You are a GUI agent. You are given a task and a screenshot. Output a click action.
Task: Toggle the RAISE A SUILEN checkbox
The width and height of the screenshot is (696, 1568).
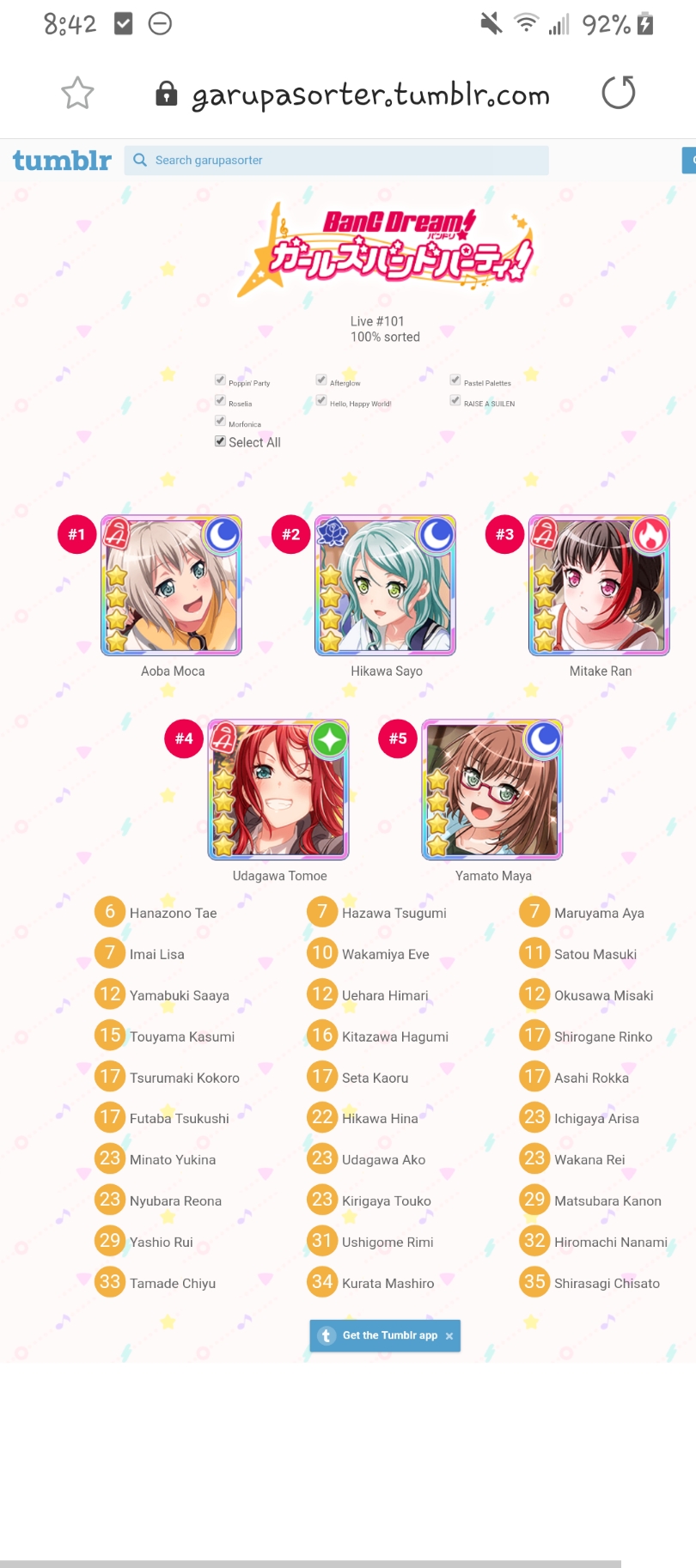coord(455,400)
